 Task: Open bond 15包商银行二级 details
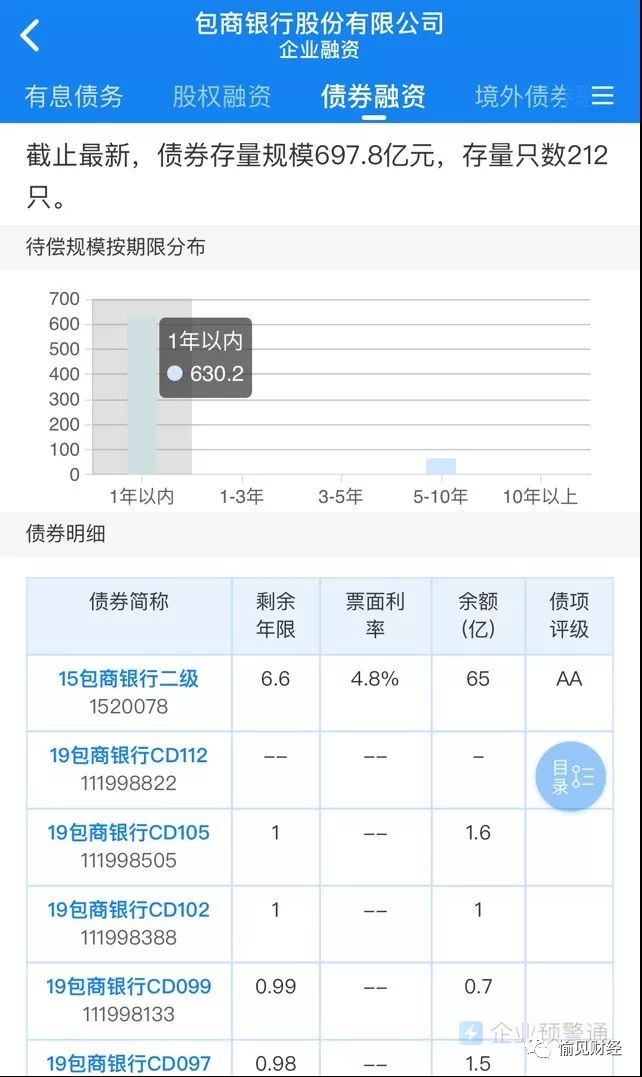[128, 679]
